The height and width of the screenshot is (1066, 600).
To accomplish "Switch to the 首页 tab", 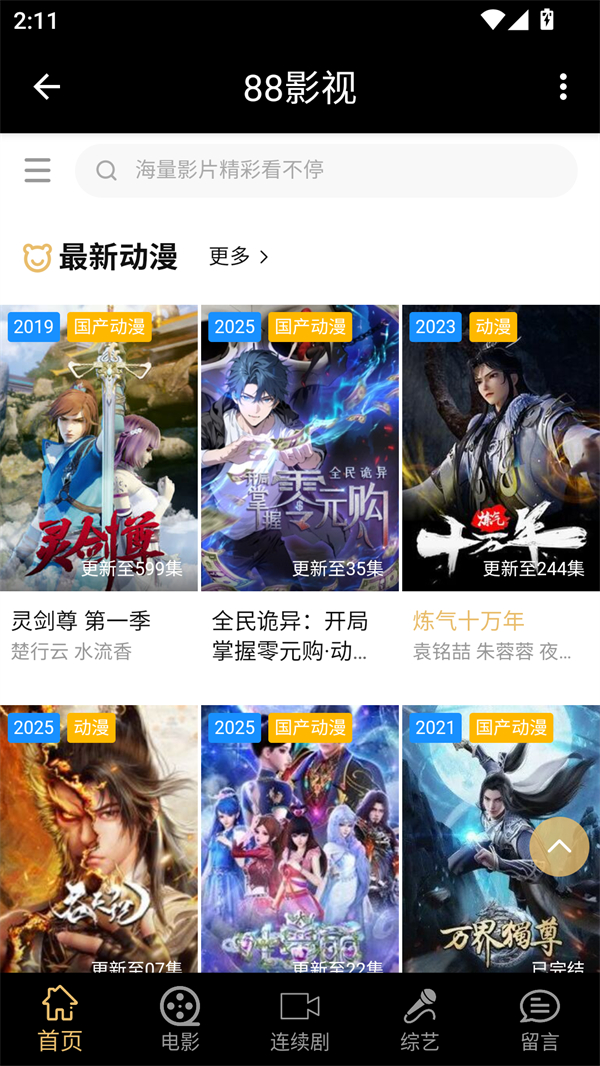I will click(60, 1019).
